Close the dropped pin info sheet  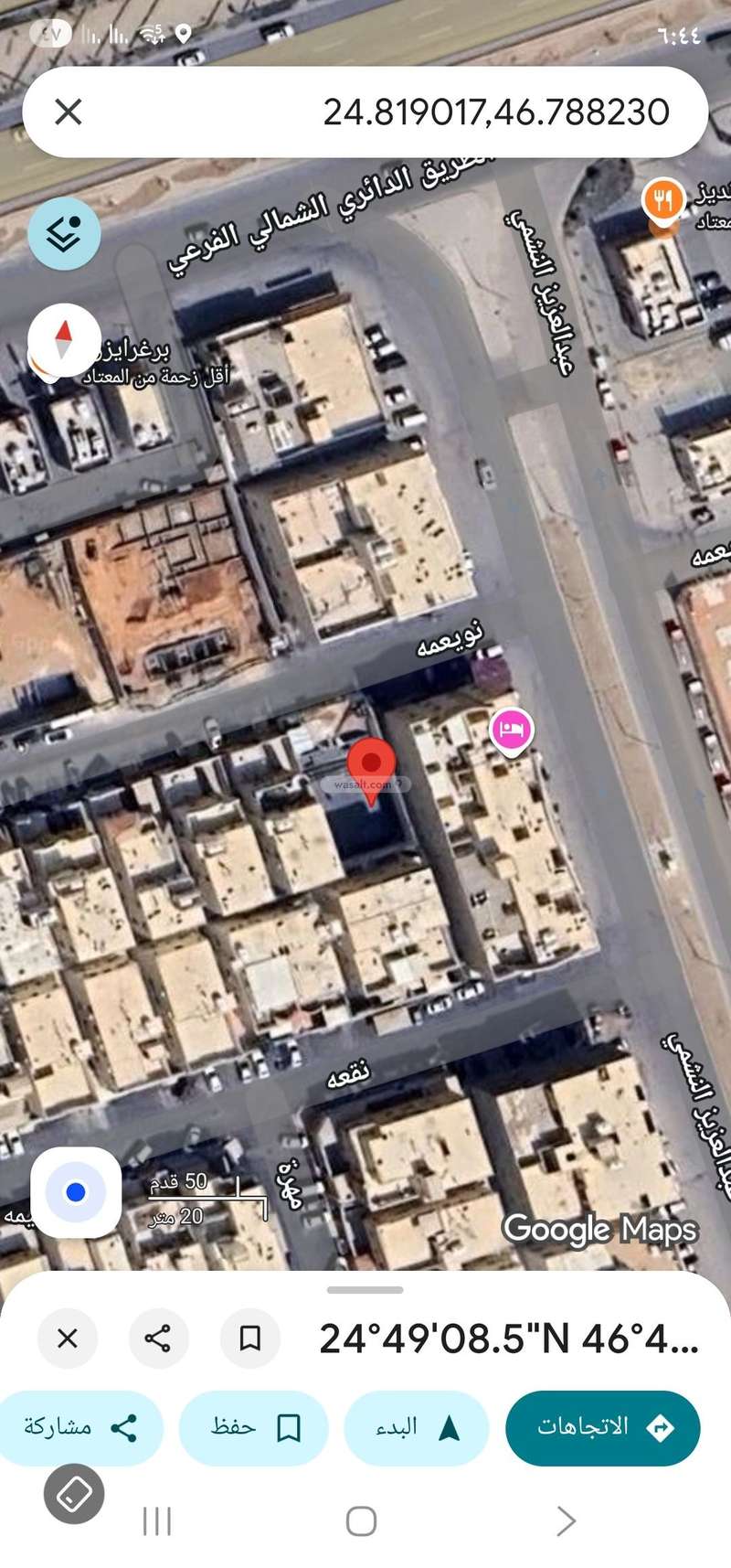pyautogui.click(x=67, y=1339)
